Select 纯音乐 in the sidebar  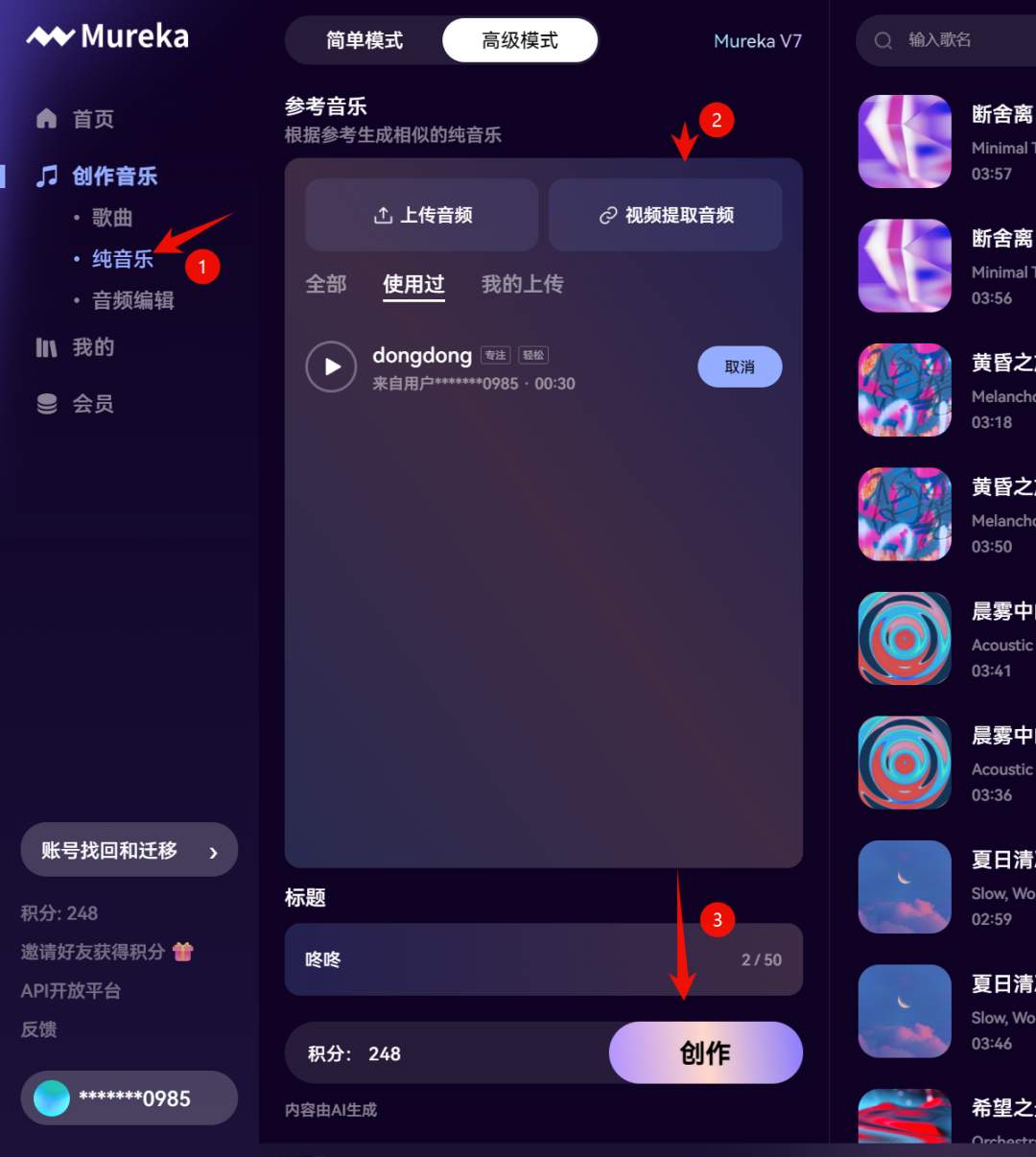(x=122, y=259)
